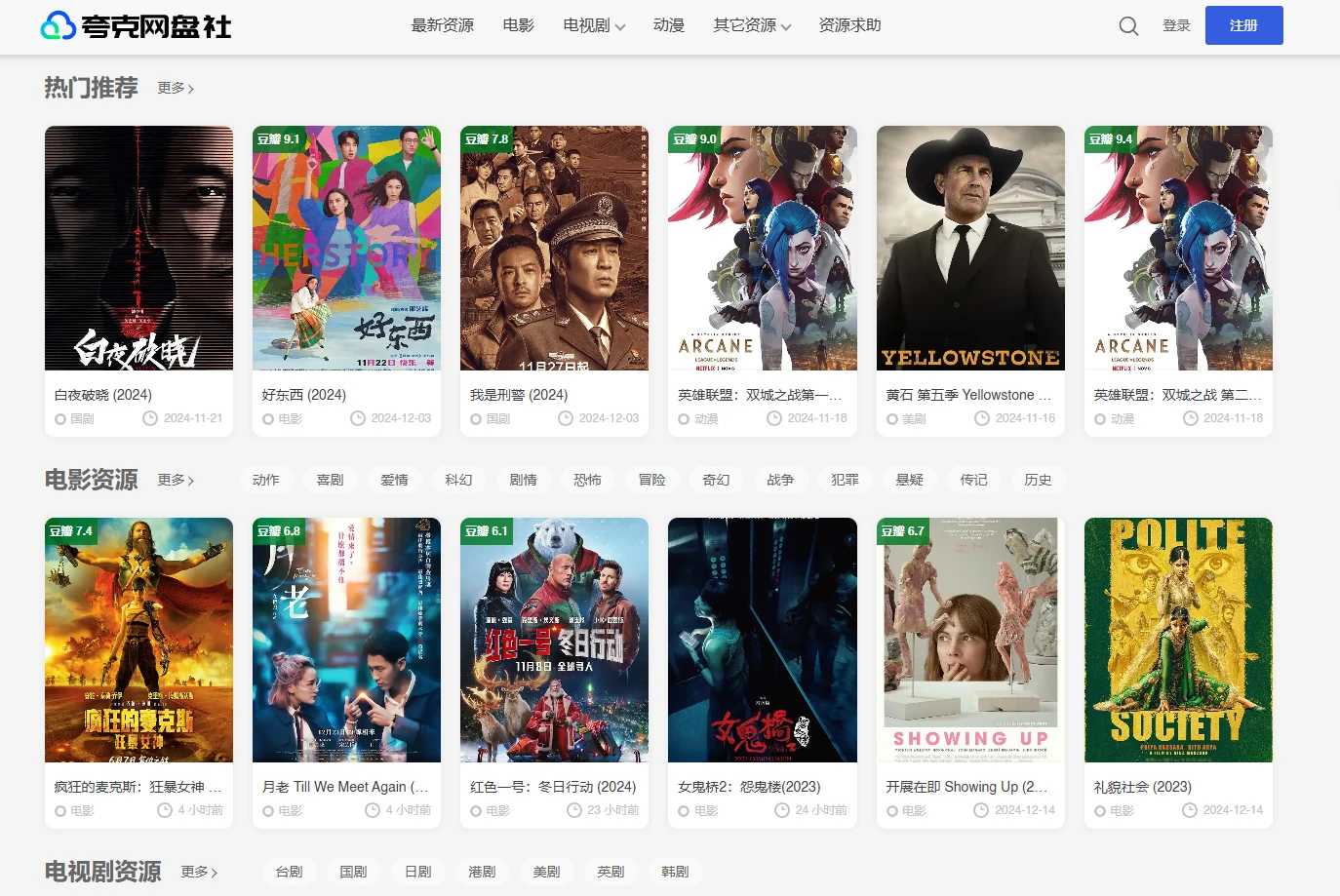This screenshot has height=896, width=1340.
Task: View more in 电影资源
Action: [x=176, y=480]
